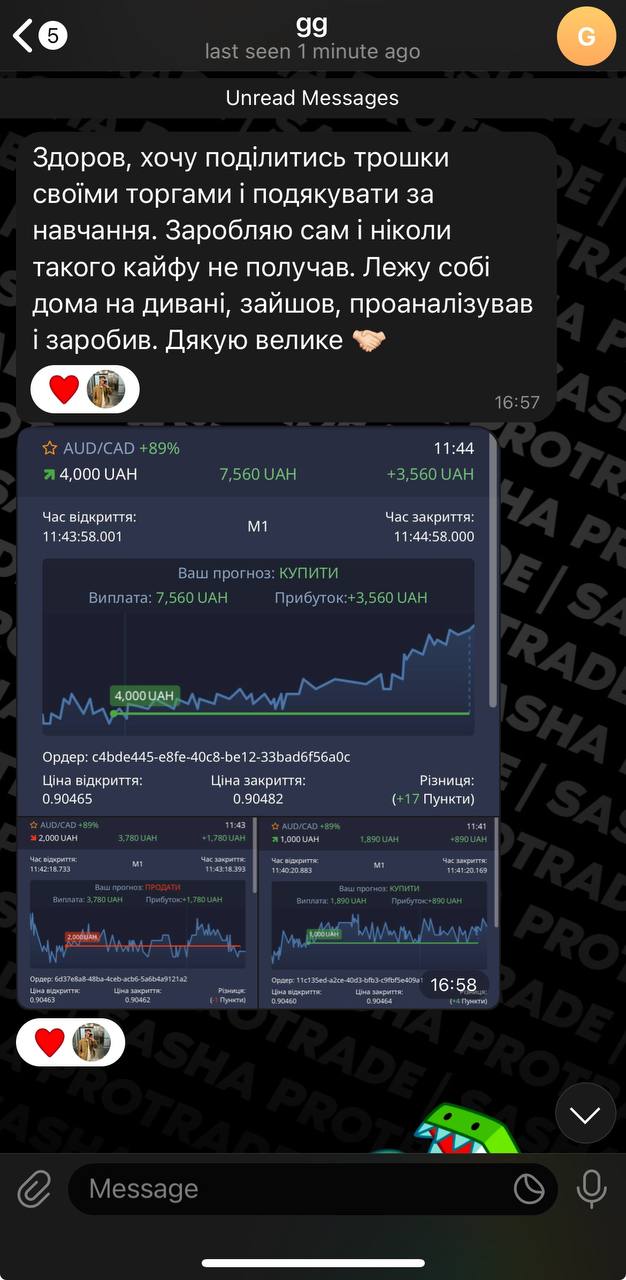Screen dimensions: 626x1280
Task: Open the 2,000 UAH trade screenshot
Action: [x=136, y=912]
